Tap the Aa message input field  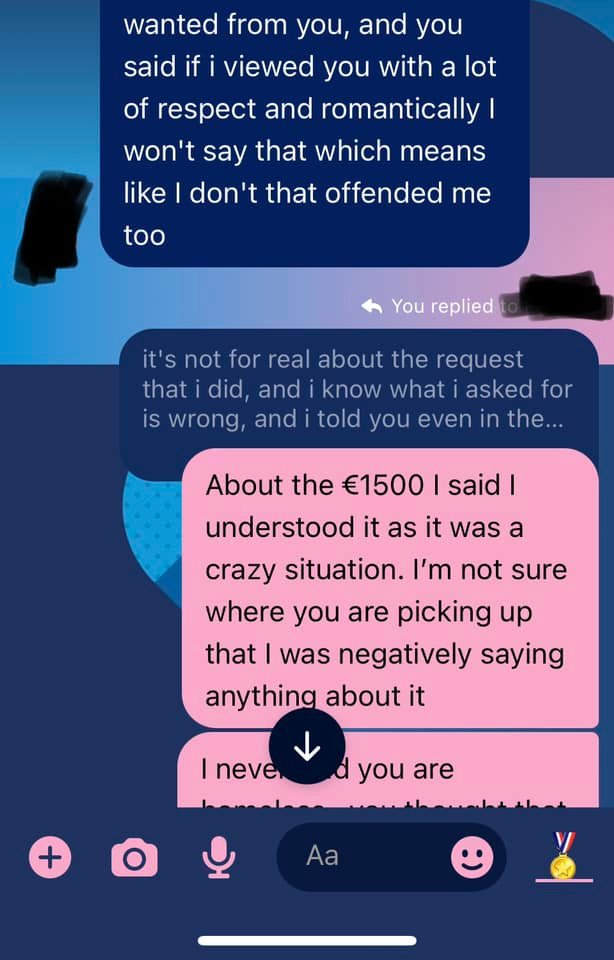point(365,857)
